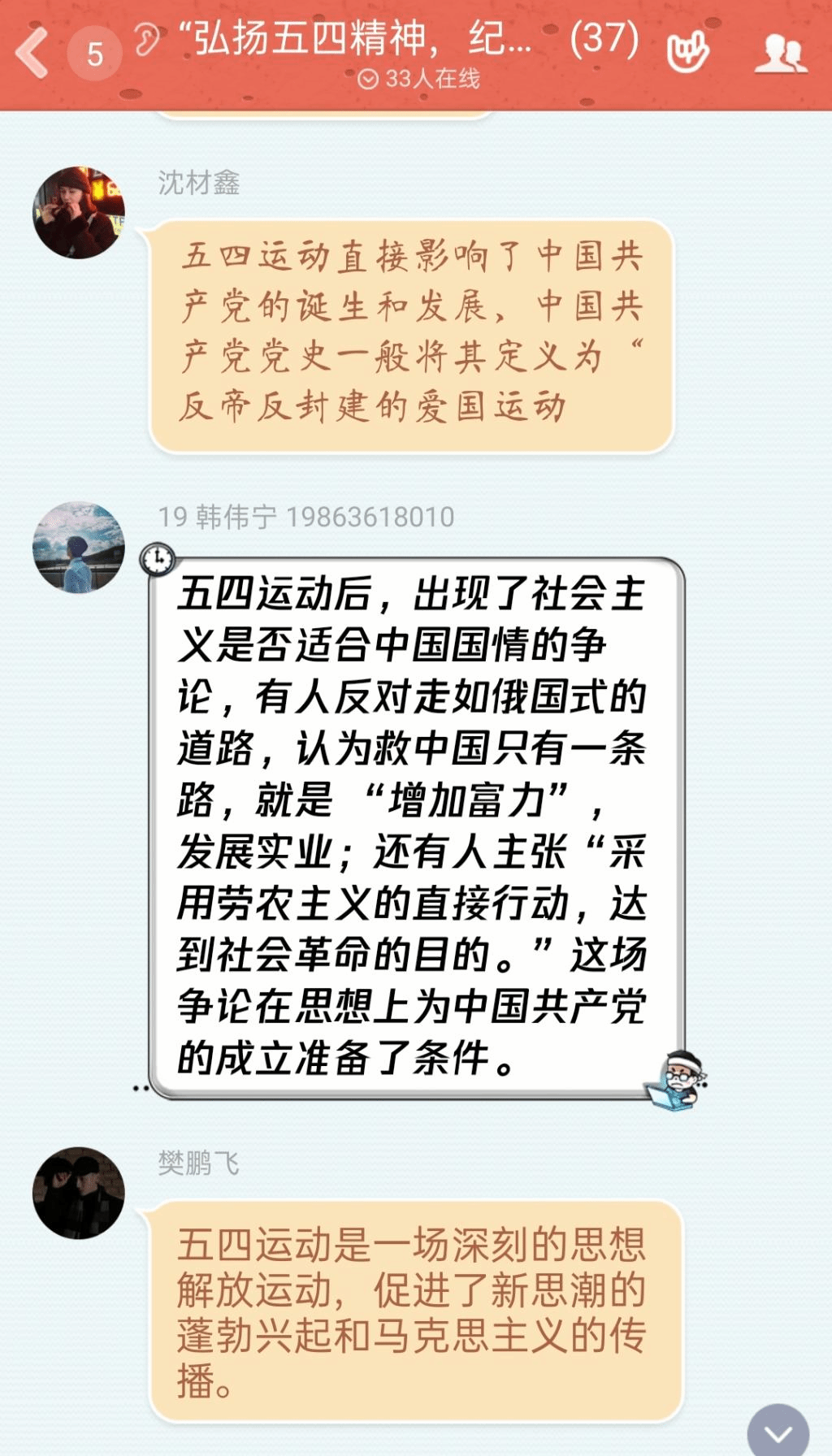Open 樊鹏飞's profile avatar
The image size is (832, 1456).
coord(79,1192)
